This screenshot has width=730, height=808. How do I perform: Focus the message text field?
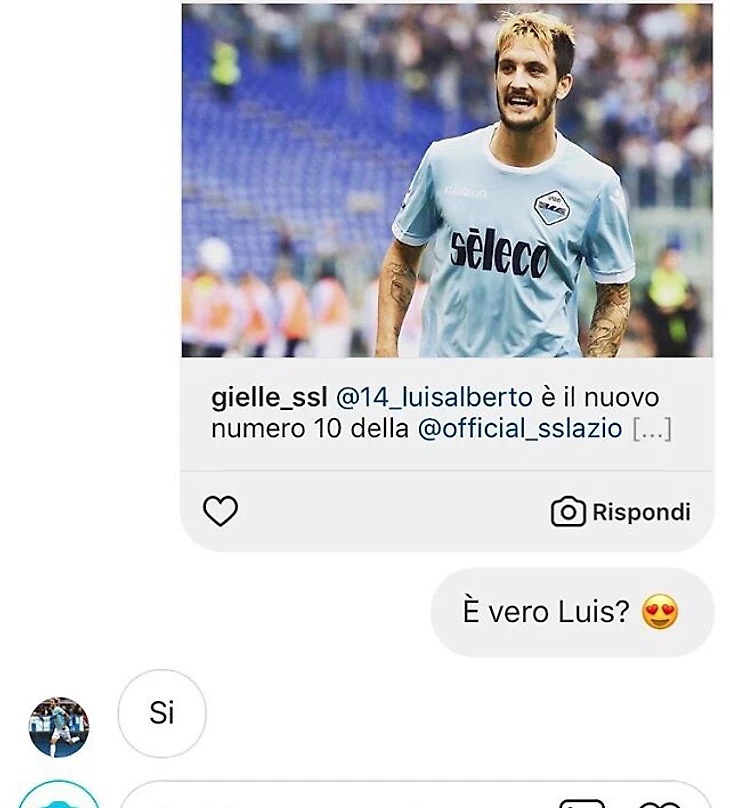(x=330, y=798)
